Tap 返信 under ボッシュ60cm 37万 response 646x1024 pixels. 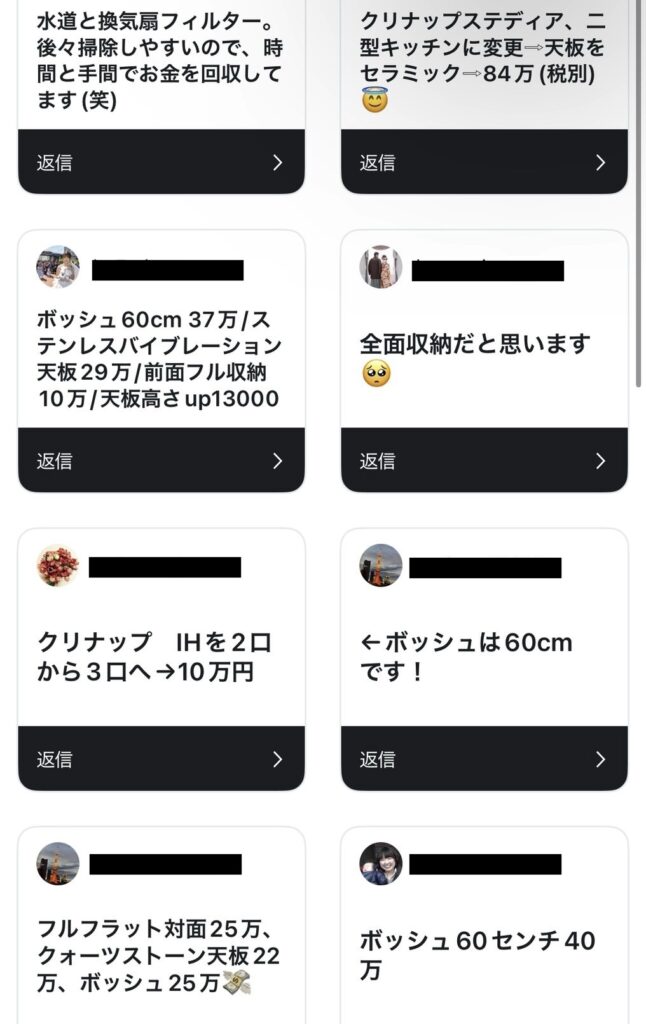coord(161,460)
